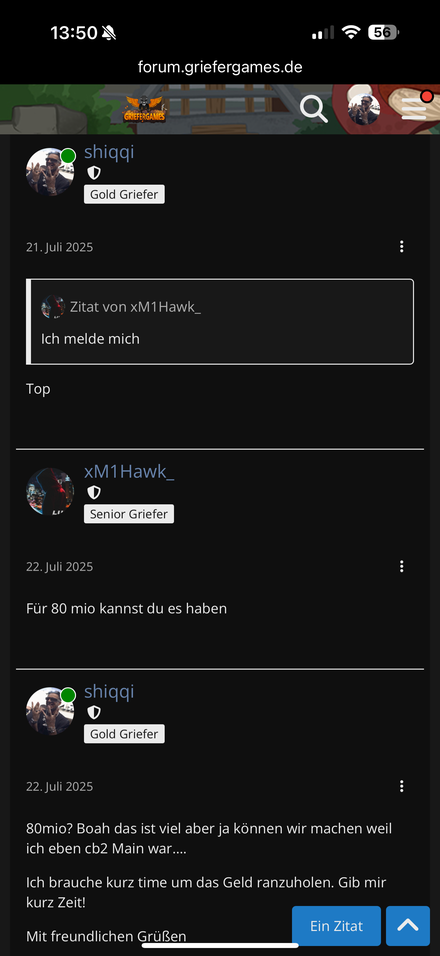The image size is (440, 956).
Task: Open options menu on 21. Juli 2025 post
Action: [x=401, y=246]
